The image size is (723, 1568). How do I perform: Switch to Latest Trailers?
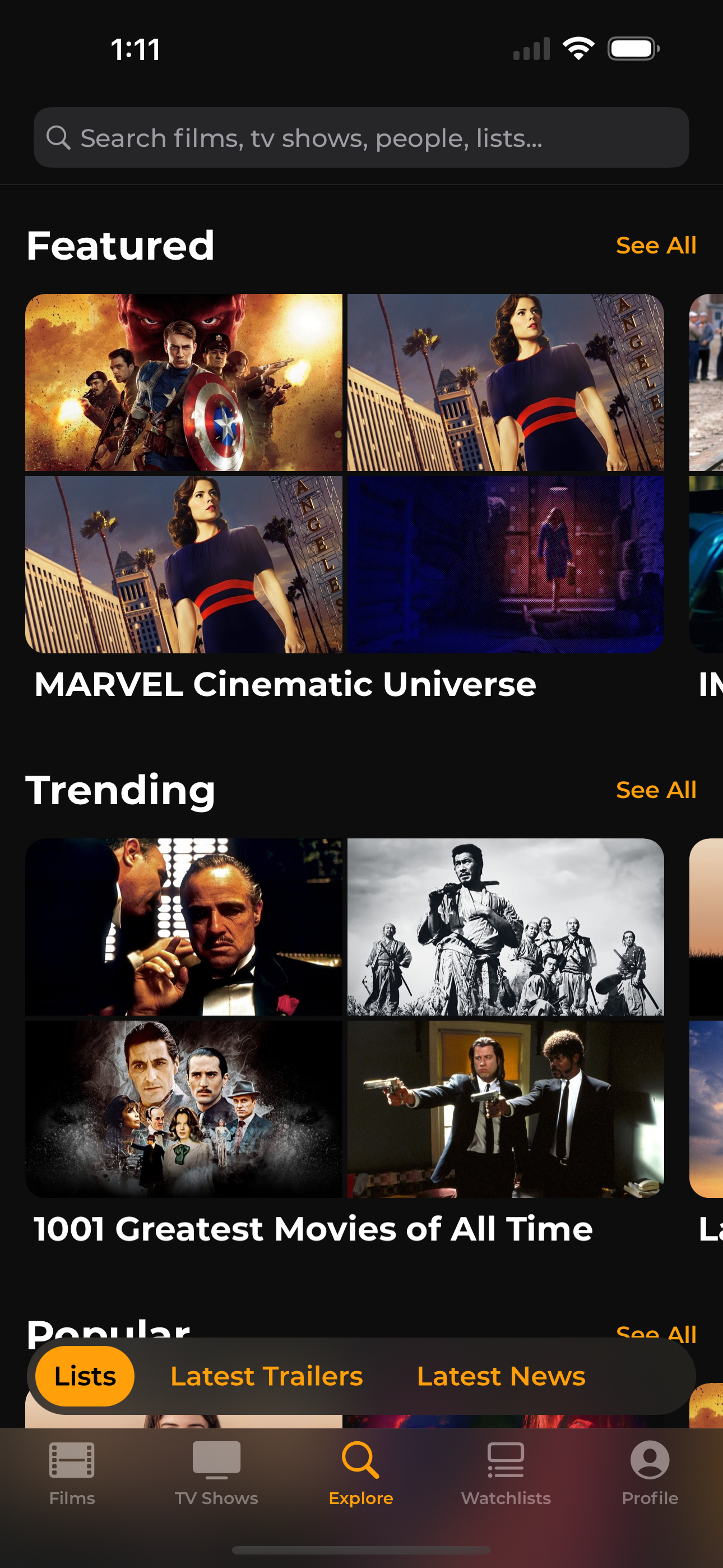tap(267, 1376)
